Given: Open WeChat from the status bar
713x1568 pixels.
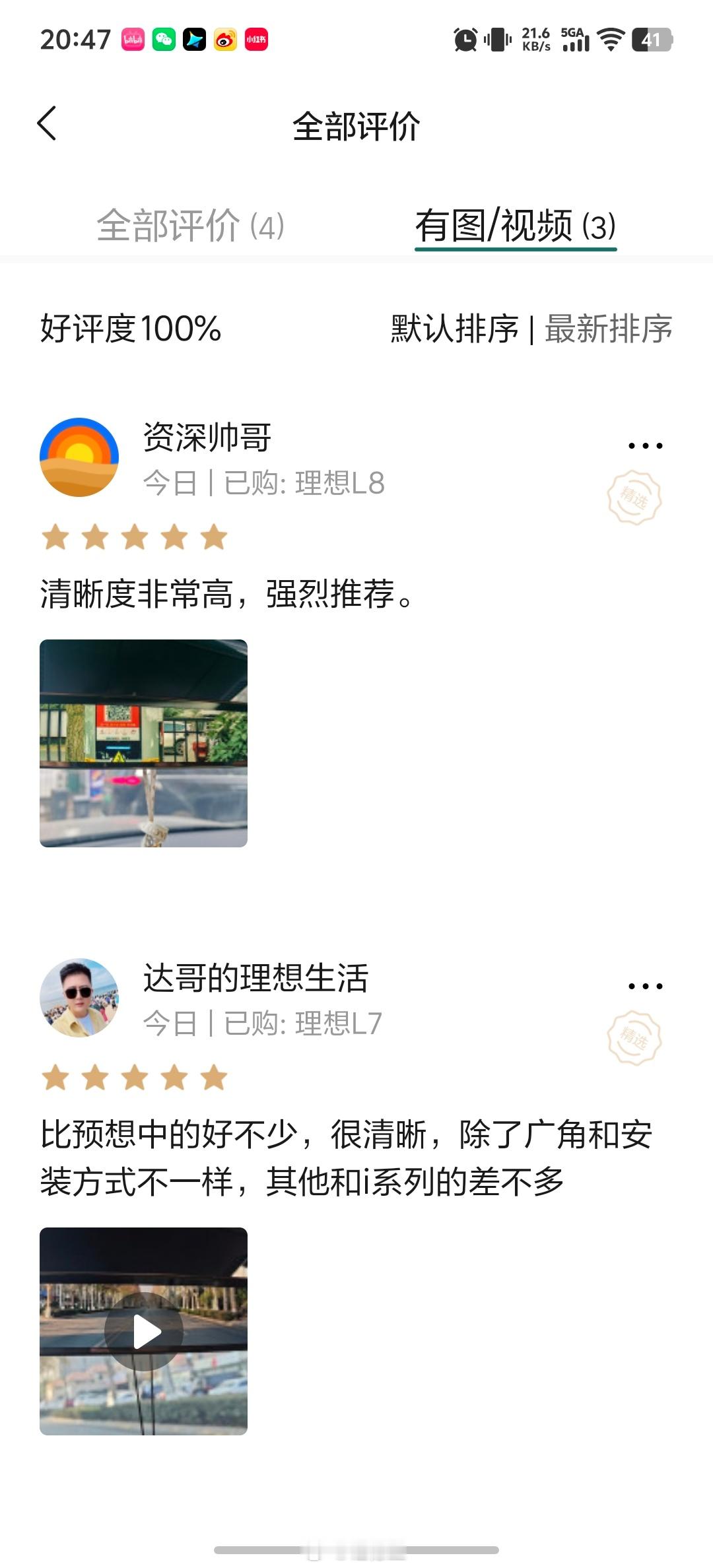Looking at the screenshot, I should (x=163, y=40).
